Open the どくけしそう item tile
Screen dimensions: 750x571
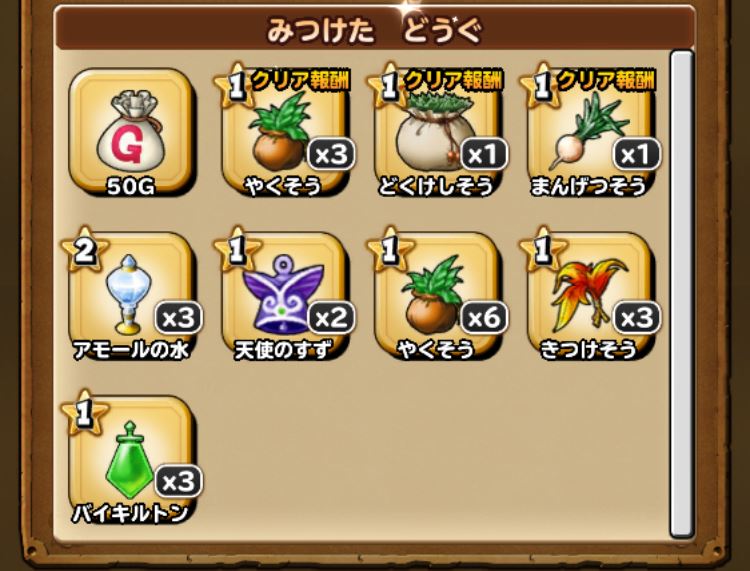tap(437, 132)
